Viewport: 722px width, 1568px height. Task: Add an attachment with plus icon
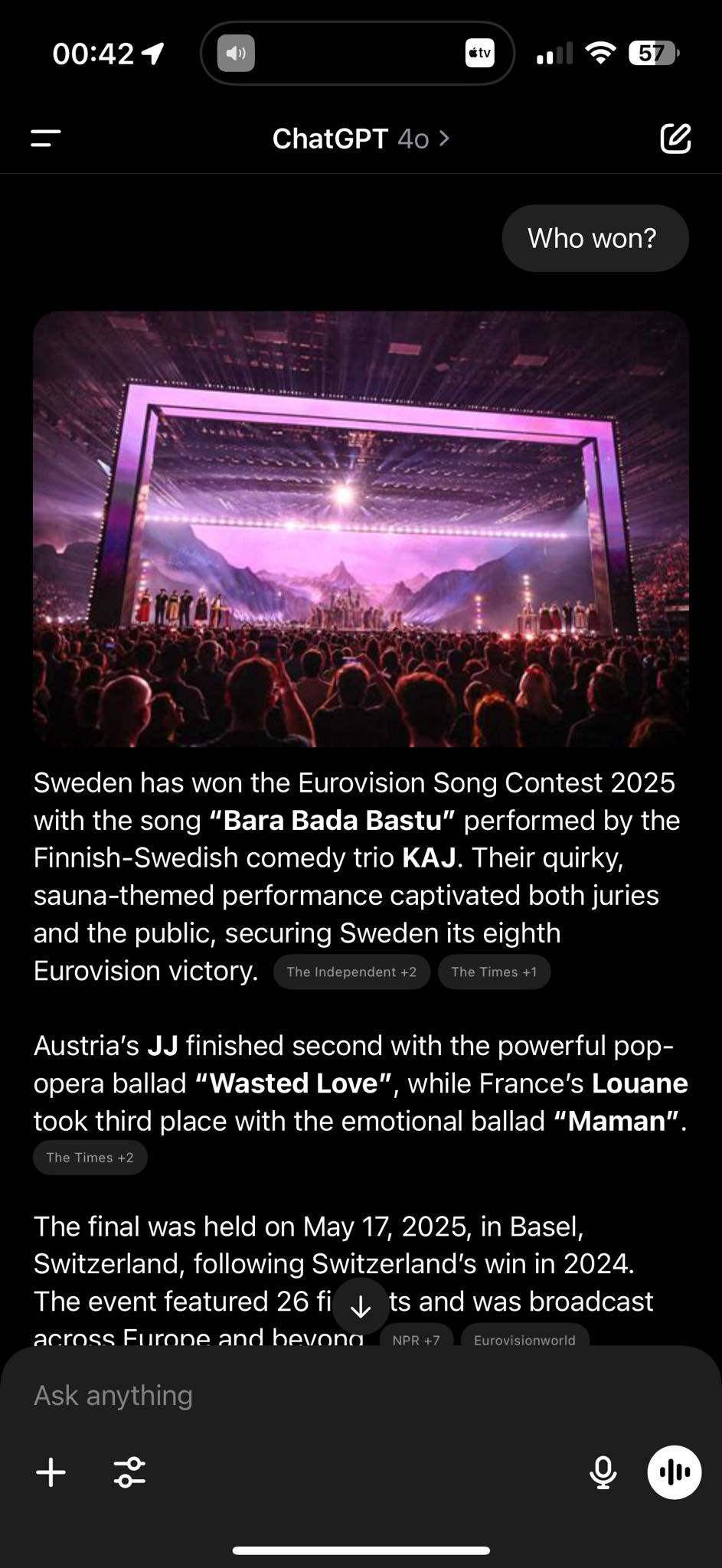[x=51, y=1472]
